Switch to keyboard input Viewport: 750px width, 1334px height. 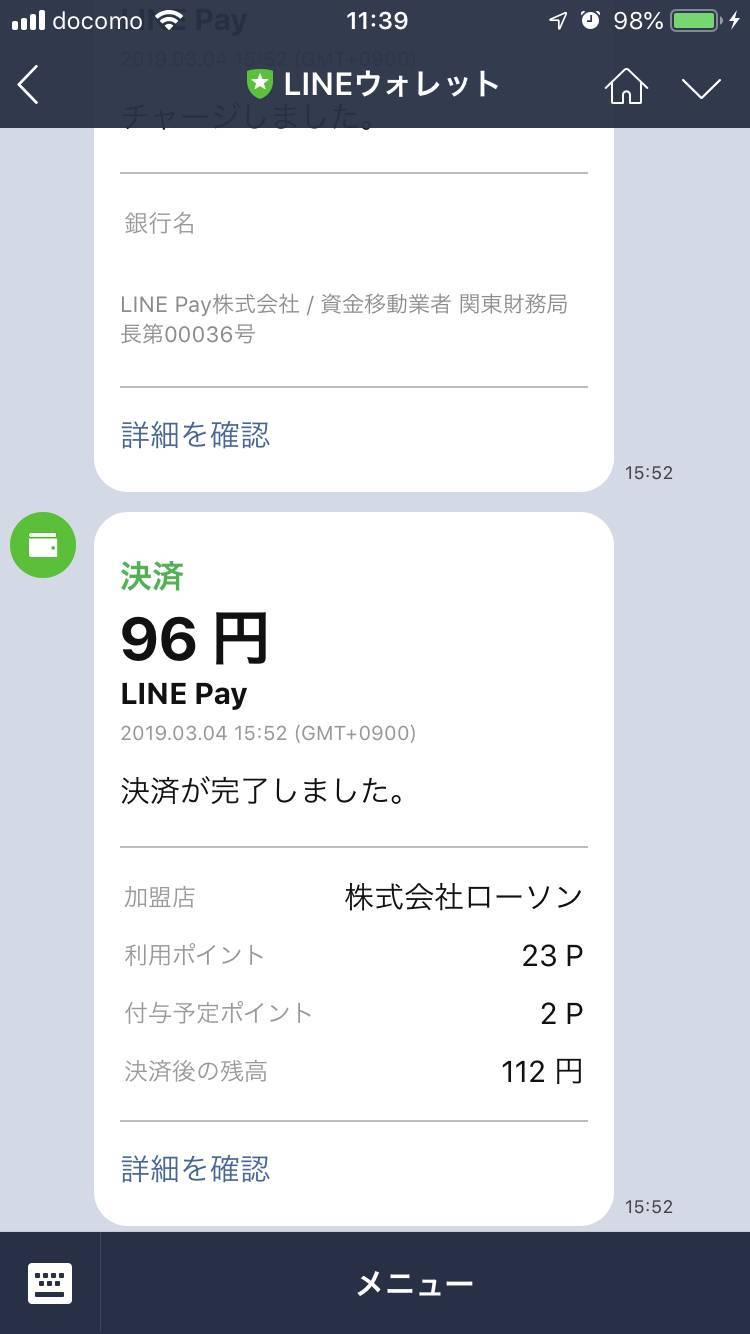coord(50,1283)
